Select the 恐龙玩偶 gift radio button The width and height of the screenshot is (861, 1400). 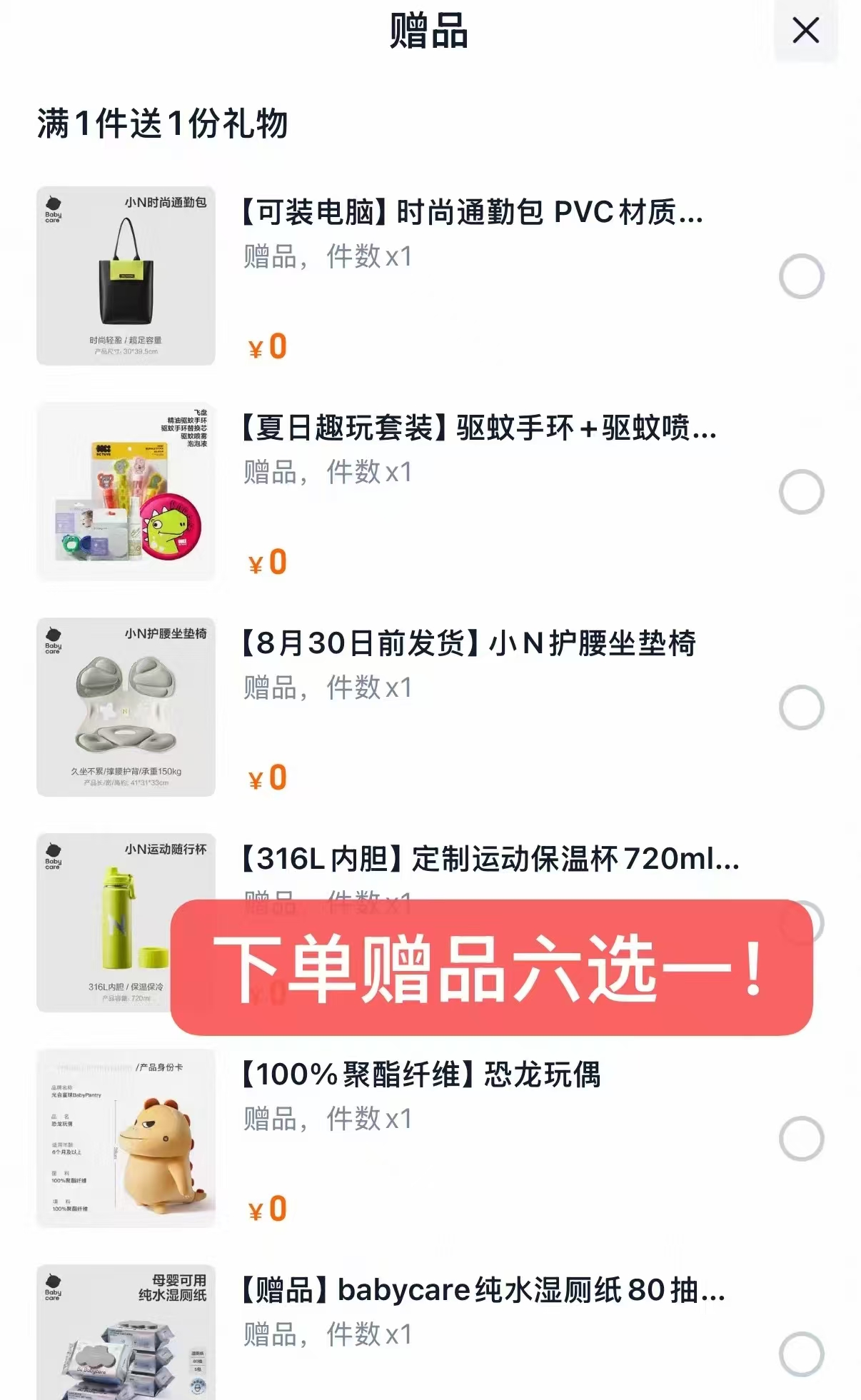800,1137
